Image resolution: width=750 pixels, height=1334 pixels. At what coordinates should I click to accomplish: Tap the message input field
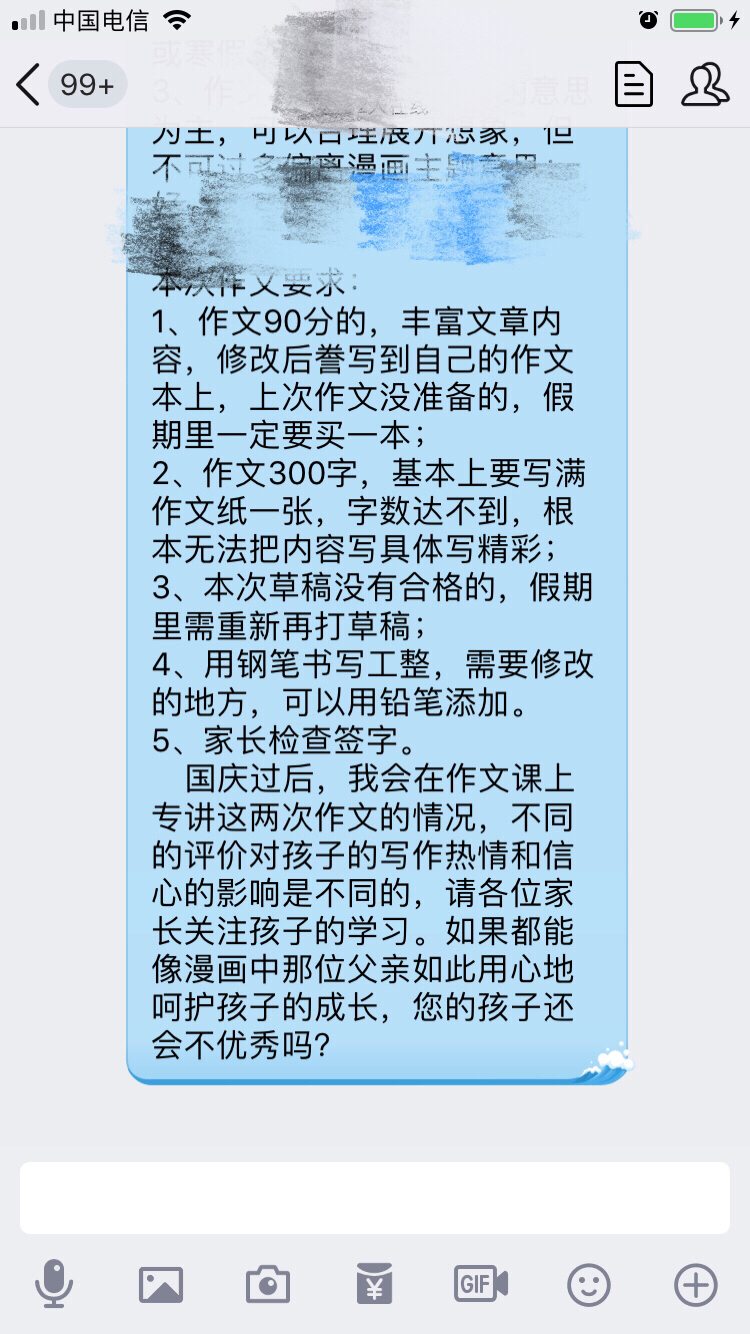click(x=374, y=1197)
